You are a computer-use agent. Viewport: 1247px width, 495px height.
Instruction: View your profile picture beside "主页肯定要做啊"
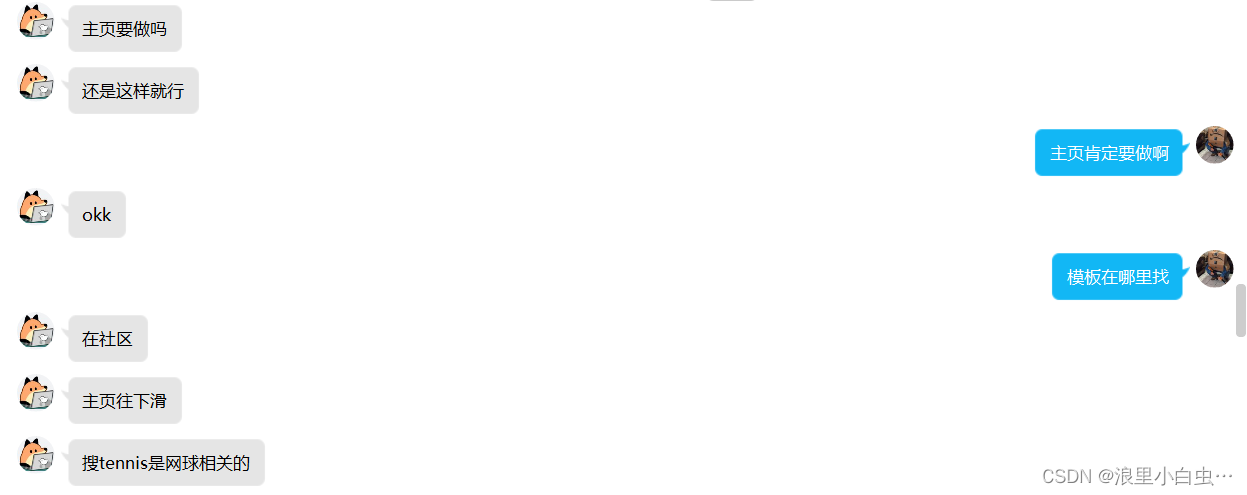click(1214, 145)
